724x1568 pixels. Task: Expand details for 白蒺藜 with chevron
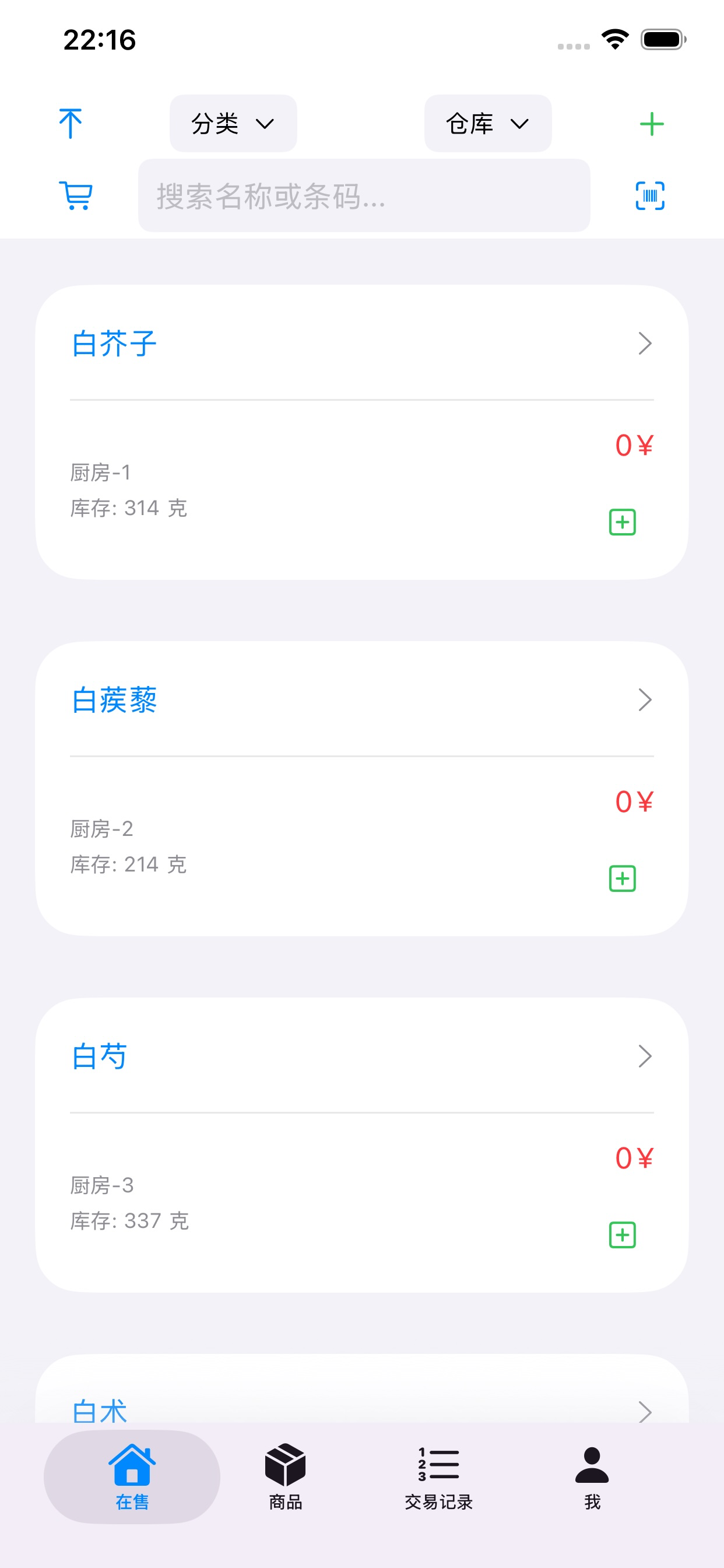pyautogui.click(x=645, y=700)
